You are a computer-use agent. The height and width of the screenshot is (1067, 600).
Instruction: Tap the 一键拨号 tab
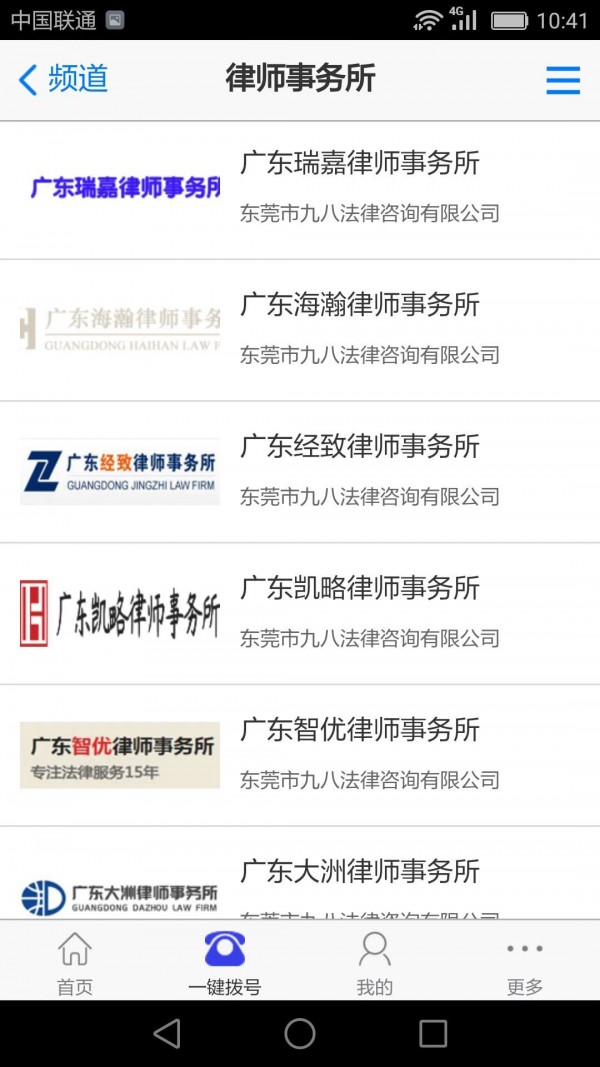click(225, 961)
